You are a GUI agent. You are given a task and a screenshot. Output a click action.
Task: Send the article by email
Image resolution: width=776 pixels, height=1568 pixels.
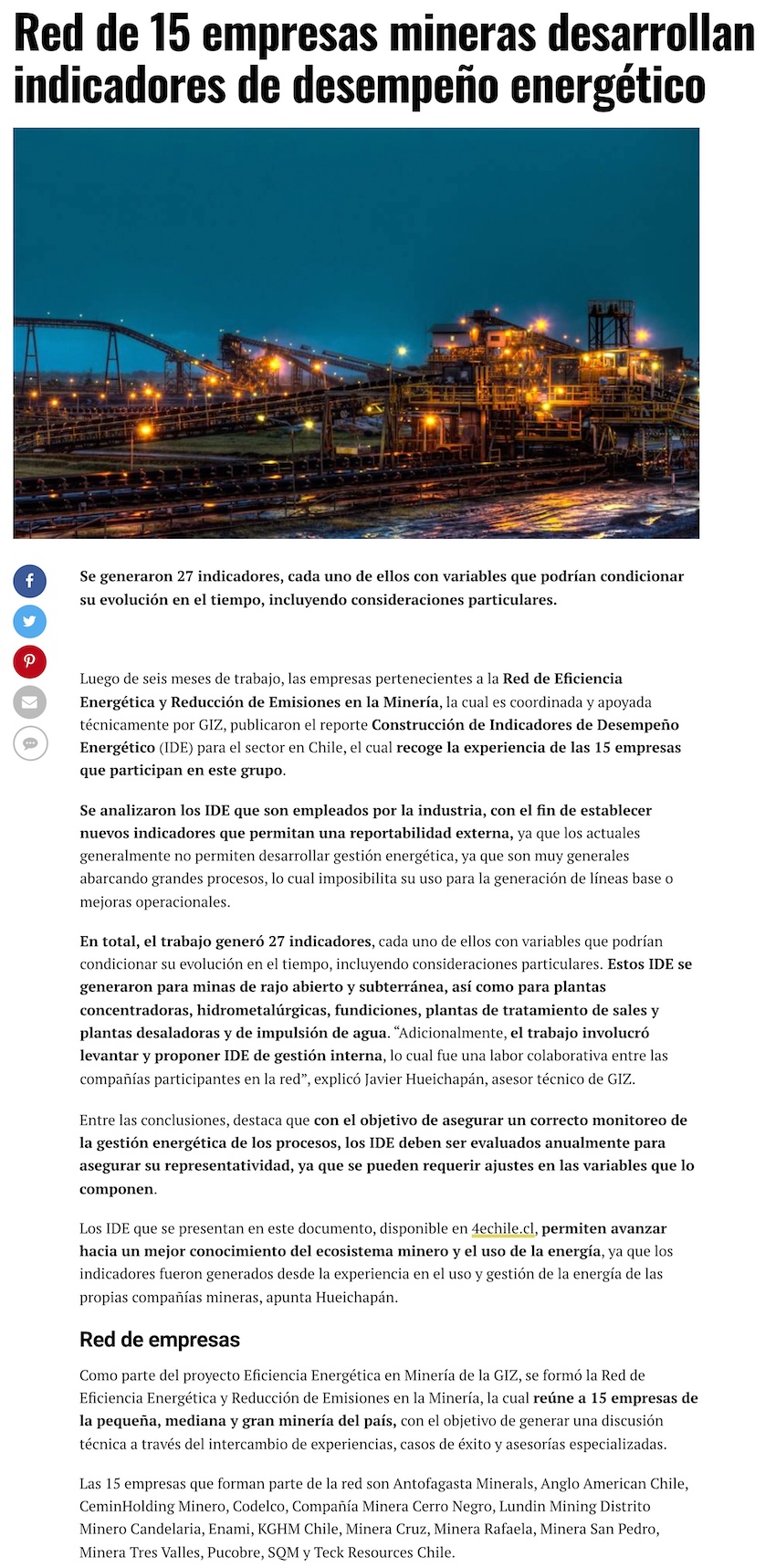point(29,701)
